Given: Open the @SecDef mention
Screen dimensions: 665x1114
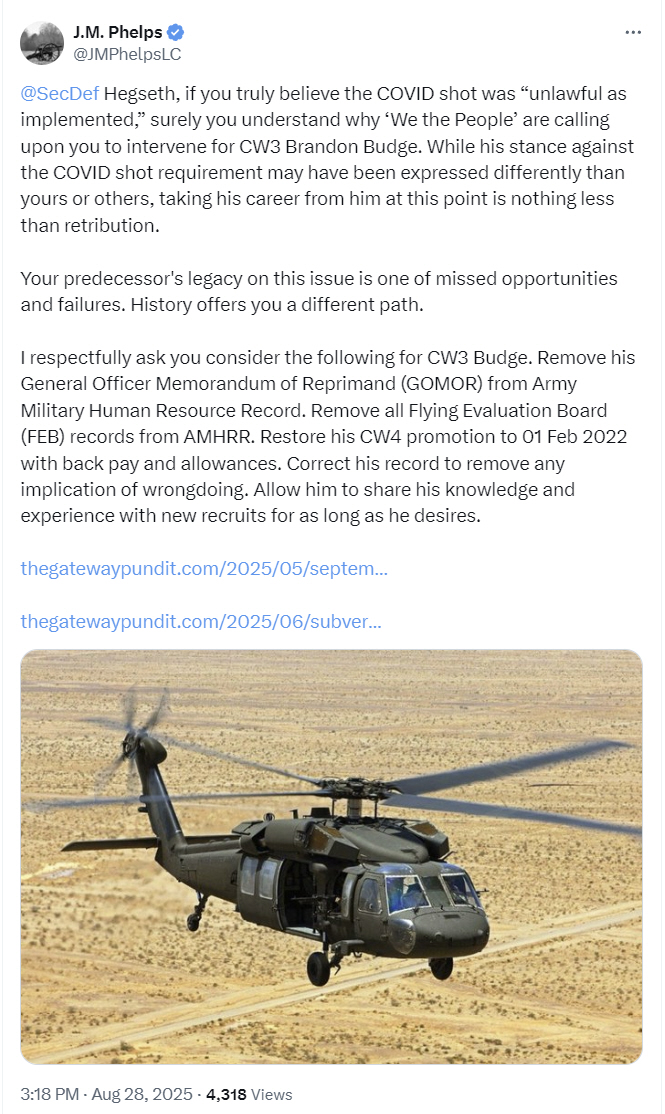Looking at the screenshot, I should [60, 94].
